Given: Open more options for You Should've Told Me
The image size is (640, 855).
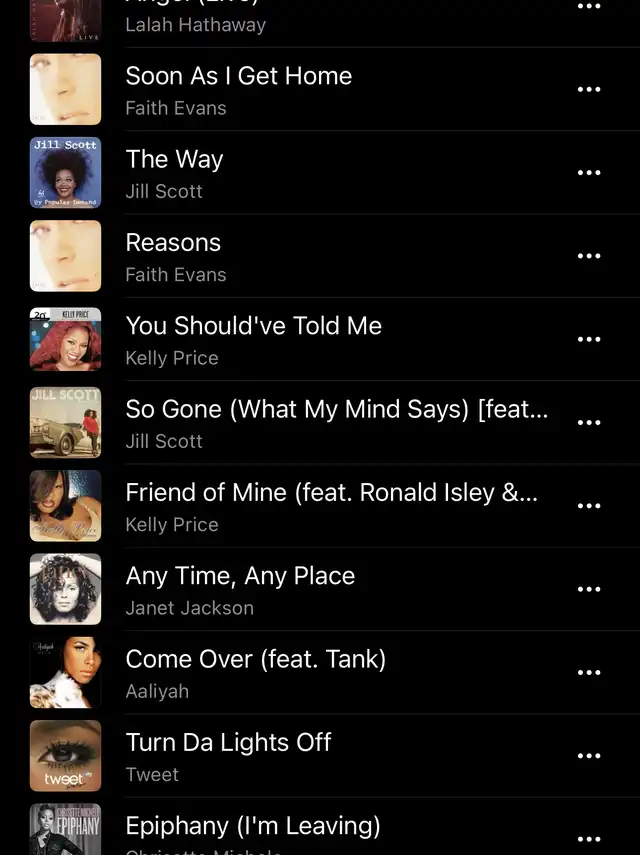Looking at the screenshot, I should click(589, 339).
